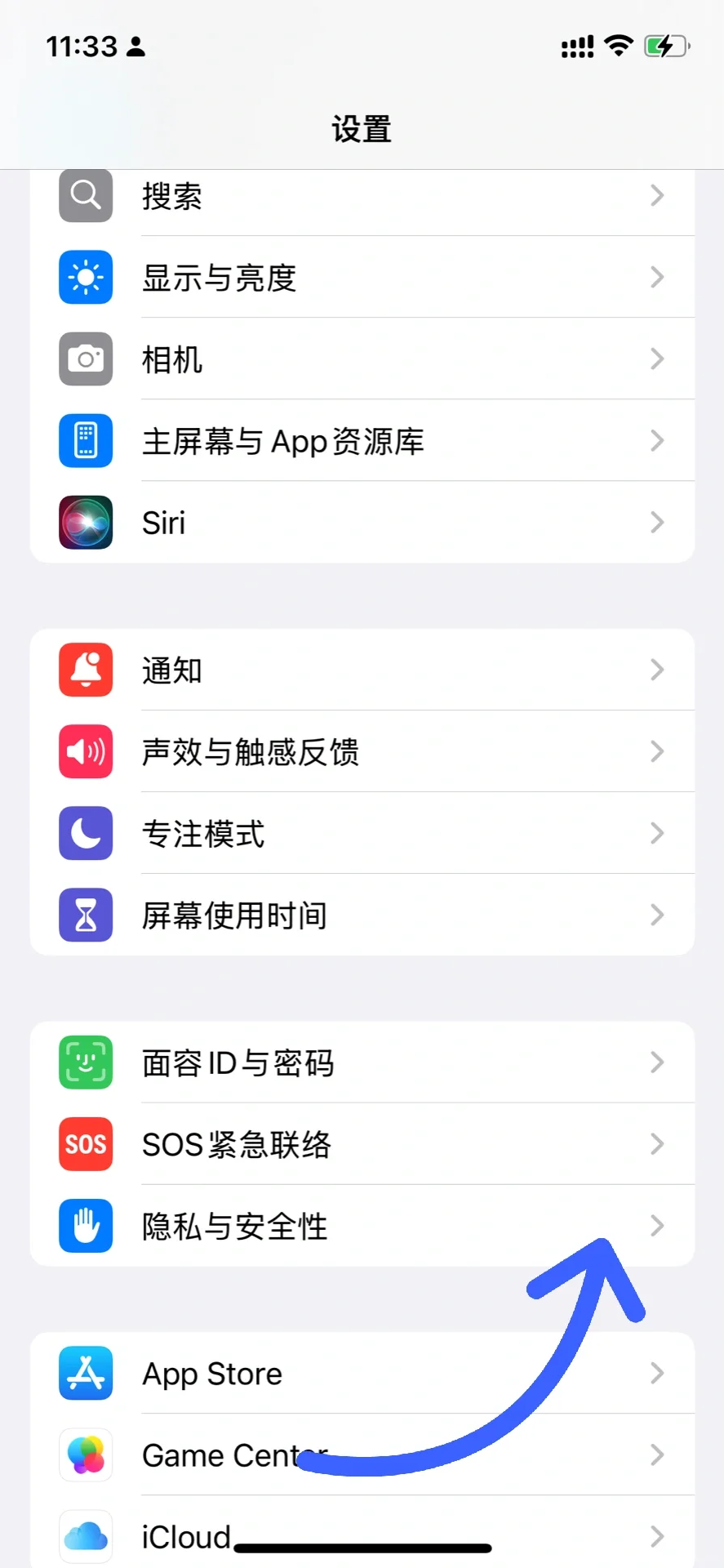Enter 隐私与安全性 settings
Viewport: 724px width, 1568px height.
click(362, 1227)
